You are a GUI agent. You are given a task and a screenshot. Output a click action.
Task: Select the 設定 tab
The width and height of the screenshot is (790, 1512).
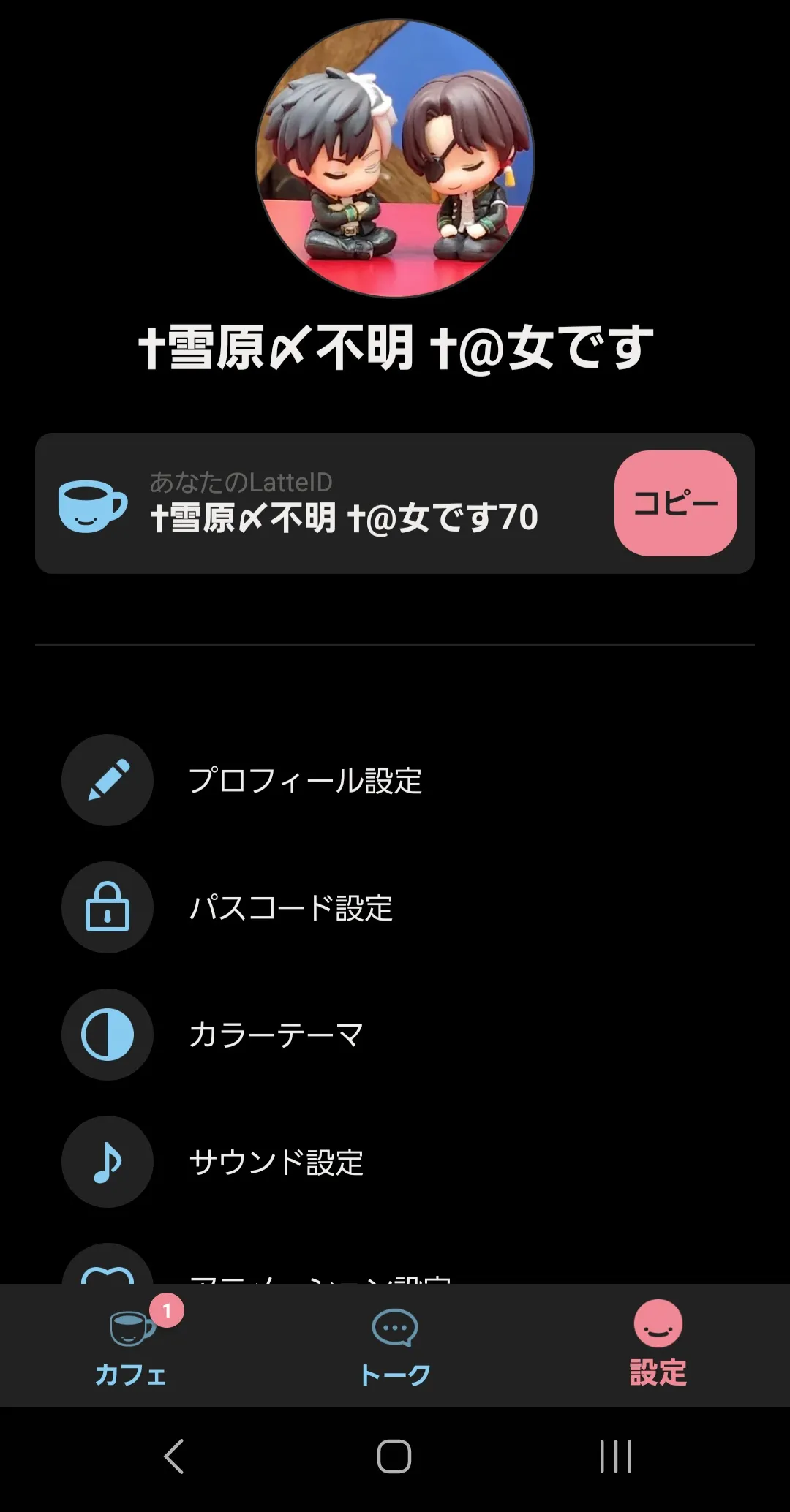click(658, 1345)
